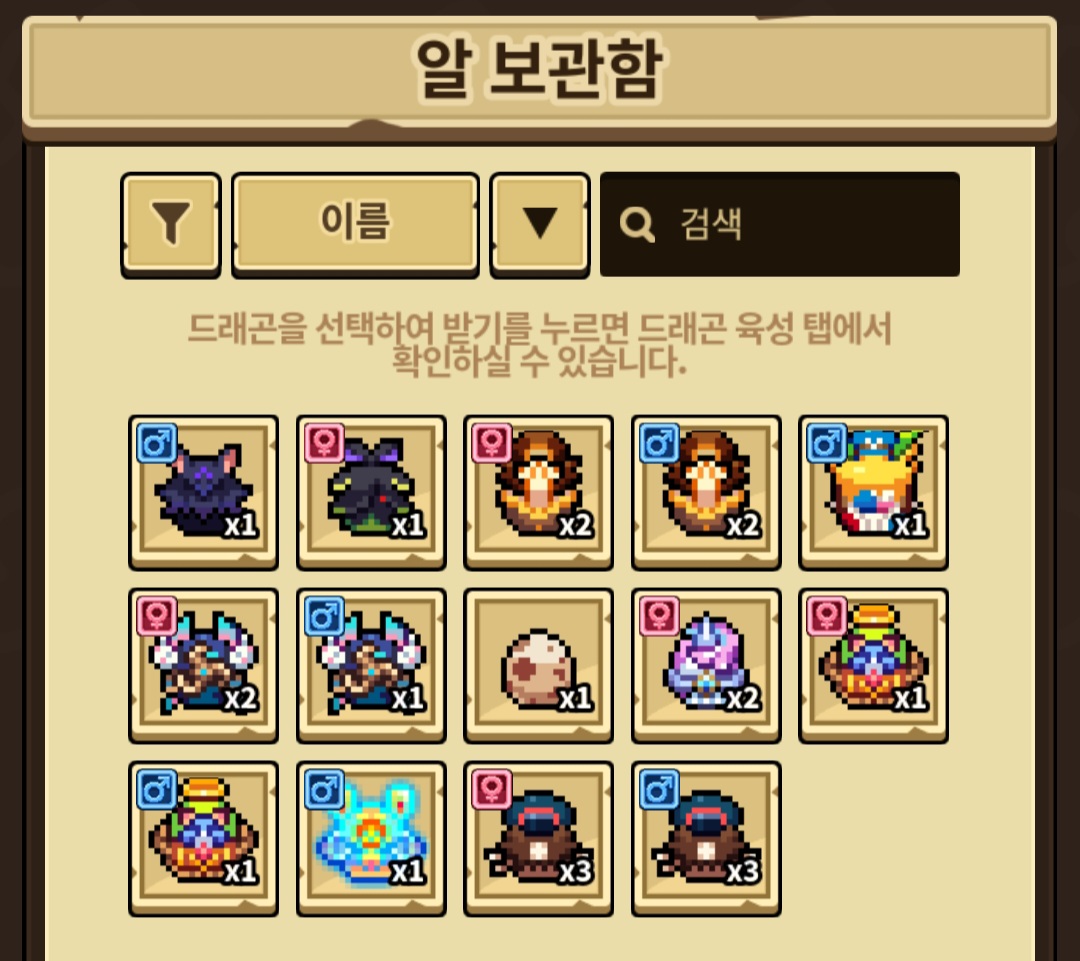The width and height of the screenshot is (1080, 961).
Task: Select the female black egg with purple bow
Action: click(371, 493)
